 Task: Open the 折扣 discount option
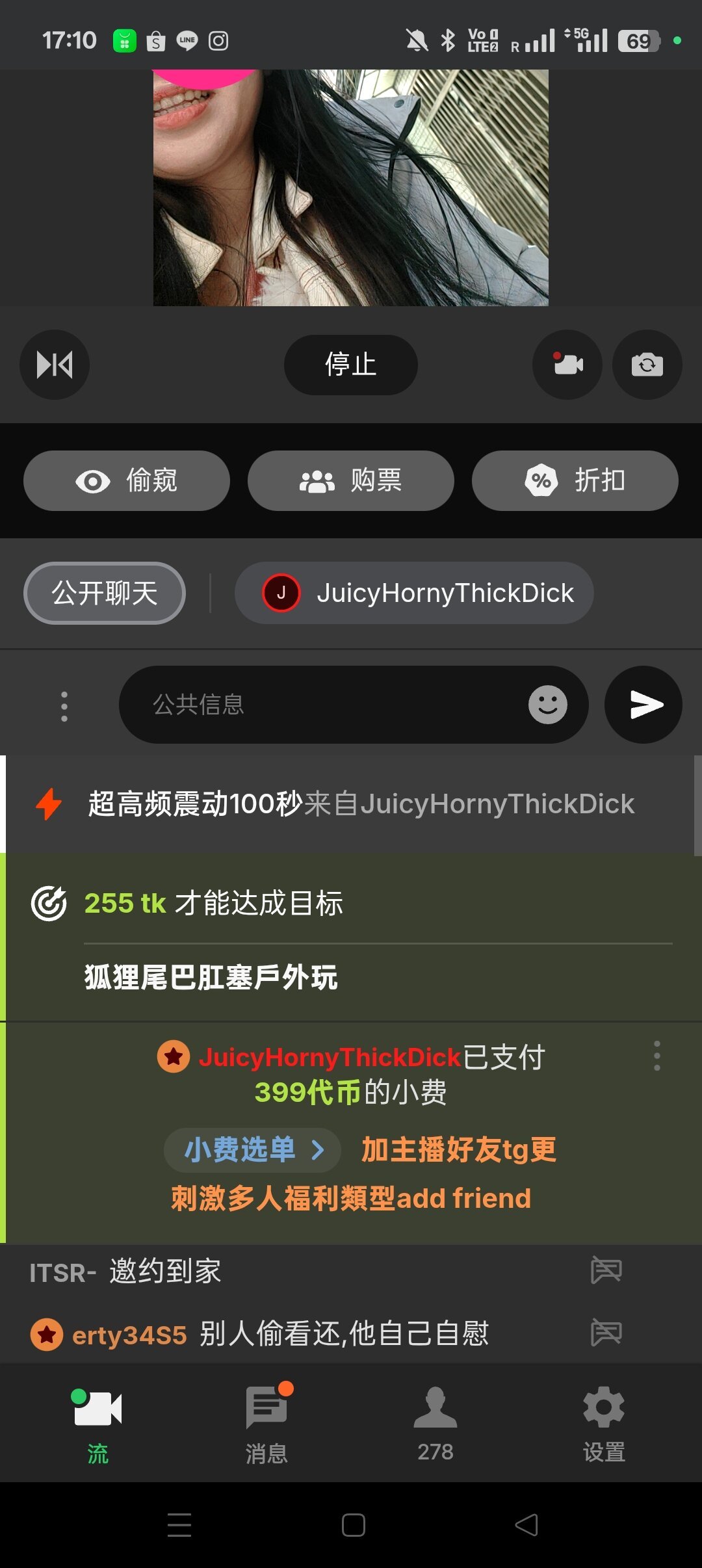pyautogui.click(x=575, y=481)
